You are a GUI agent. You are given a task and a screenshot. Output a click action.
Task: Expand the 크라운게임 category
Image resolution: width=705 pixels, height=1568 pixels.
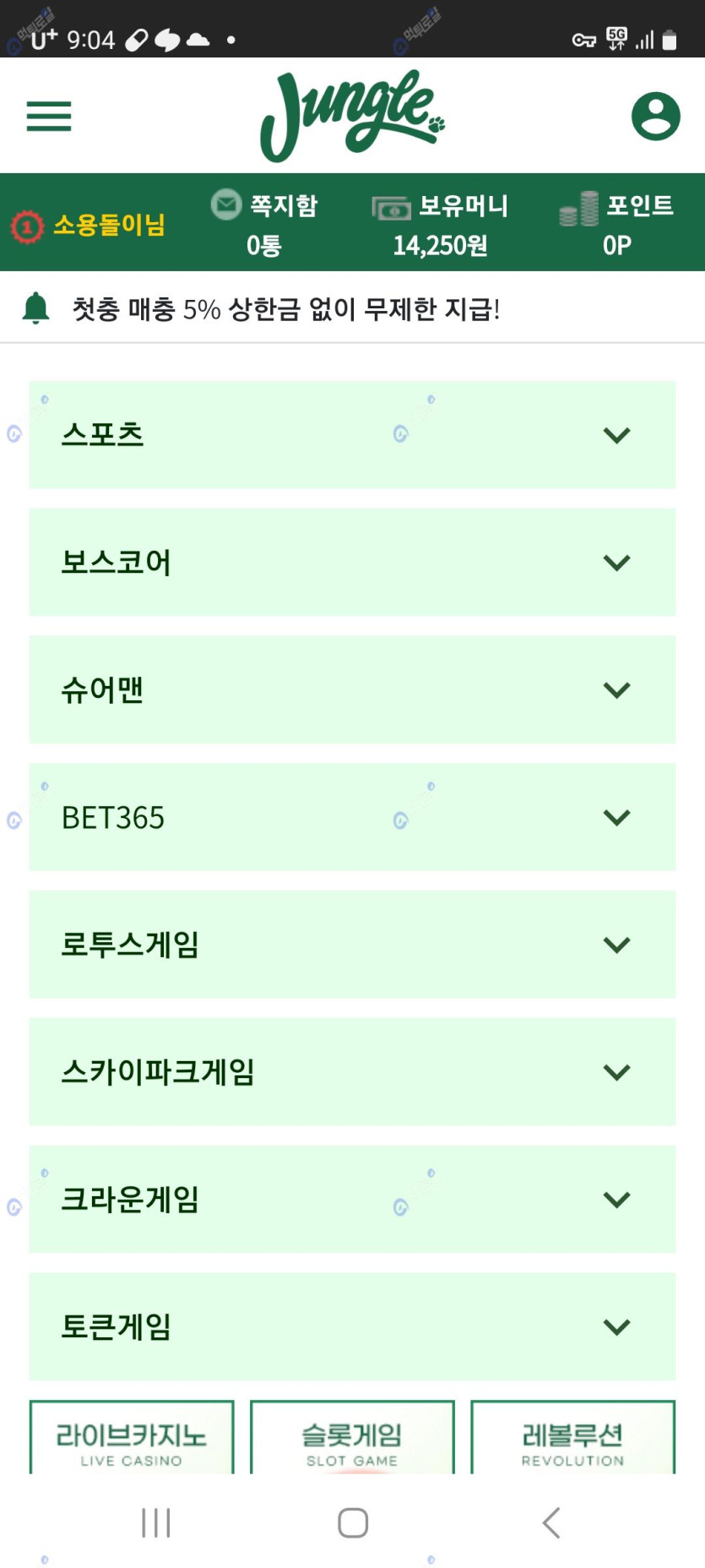click(x=352, y=1200)
